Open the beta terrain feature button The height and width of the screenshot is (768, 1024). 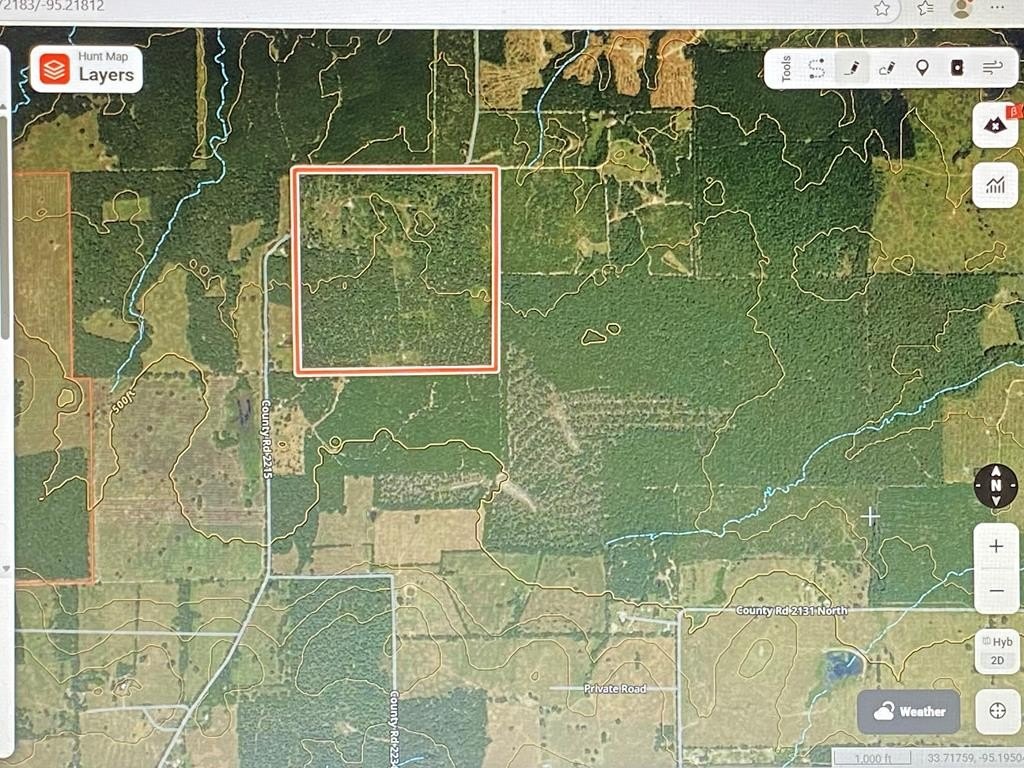coord(996,125)
